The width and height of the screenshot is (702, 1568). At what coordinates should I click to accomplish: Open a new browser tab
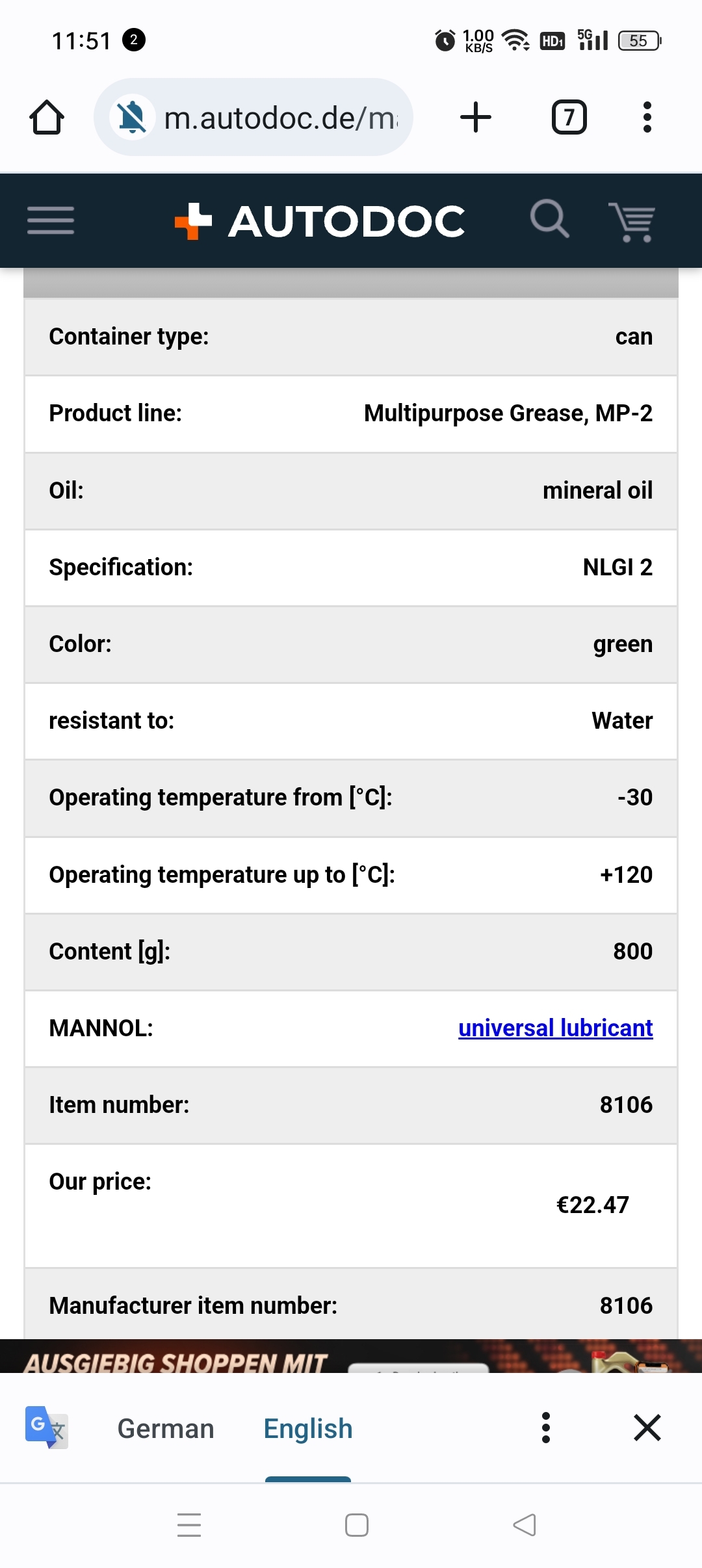click(476, 118)
